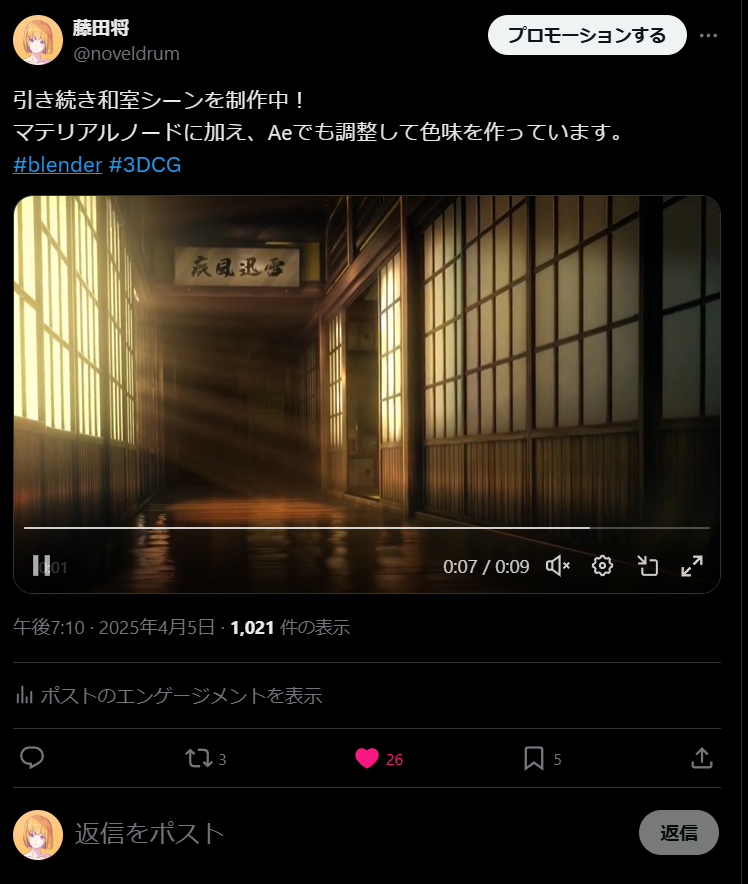The height and width of the screenshot is (884, 748).
Task: Unmute the video sound
Action: (x=557, y=566)
